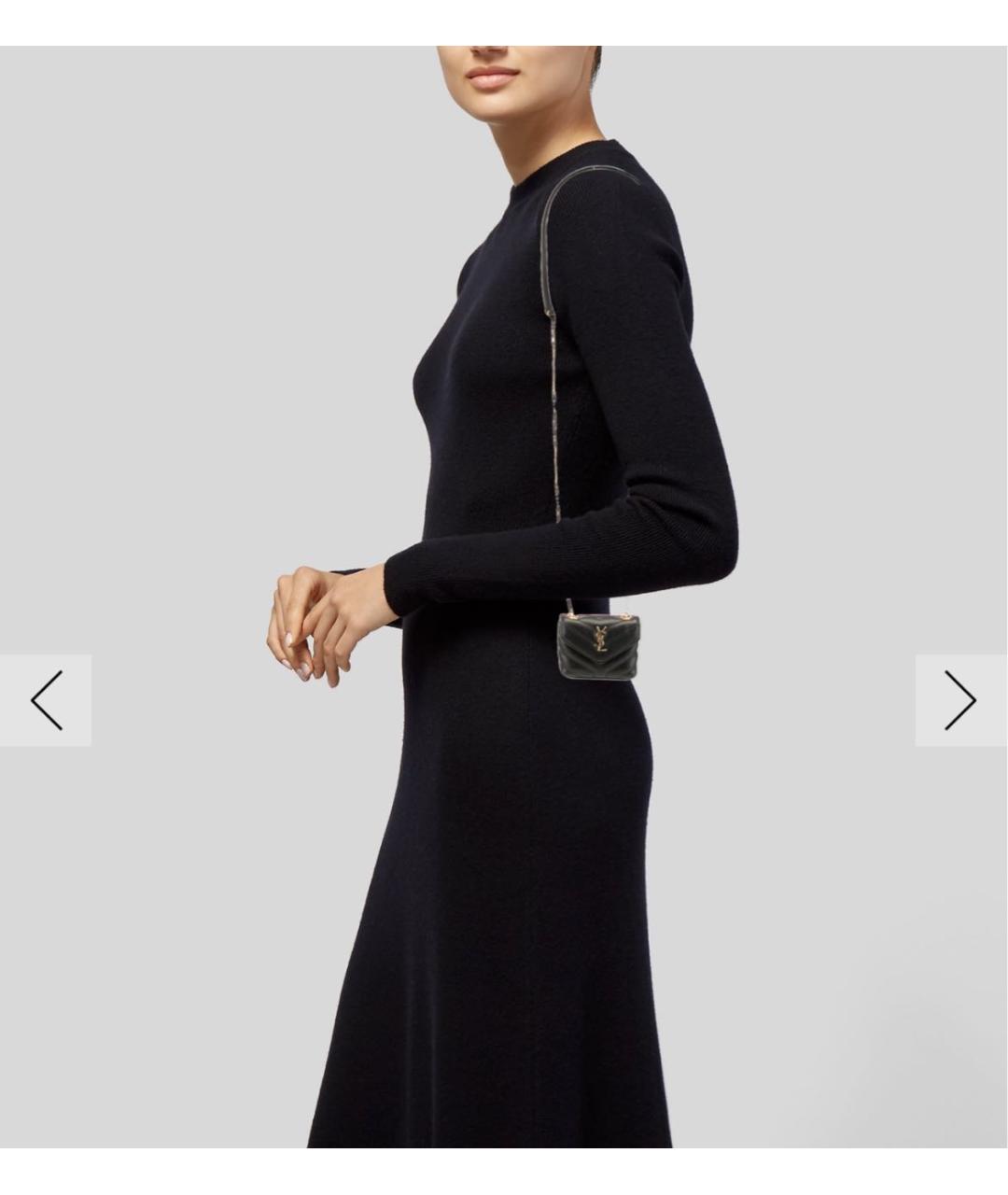
Task: Show the next product photo
Action: tap(960, 700)
